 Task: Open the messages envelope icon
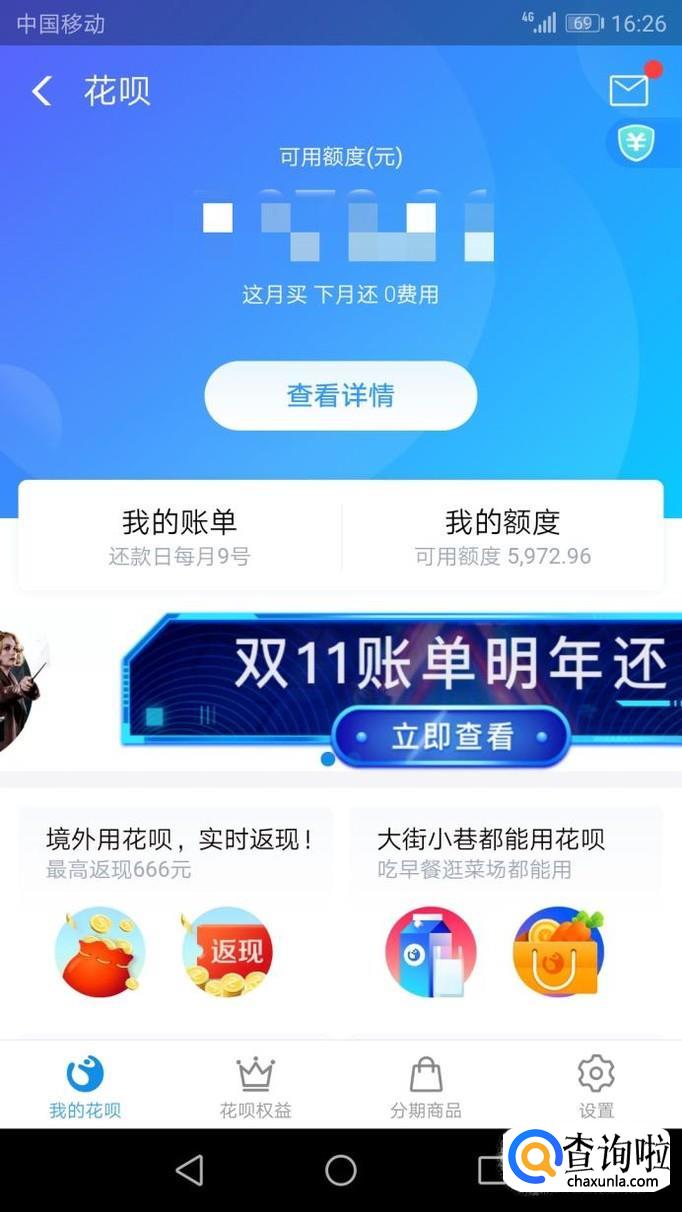tap(629, 90)
